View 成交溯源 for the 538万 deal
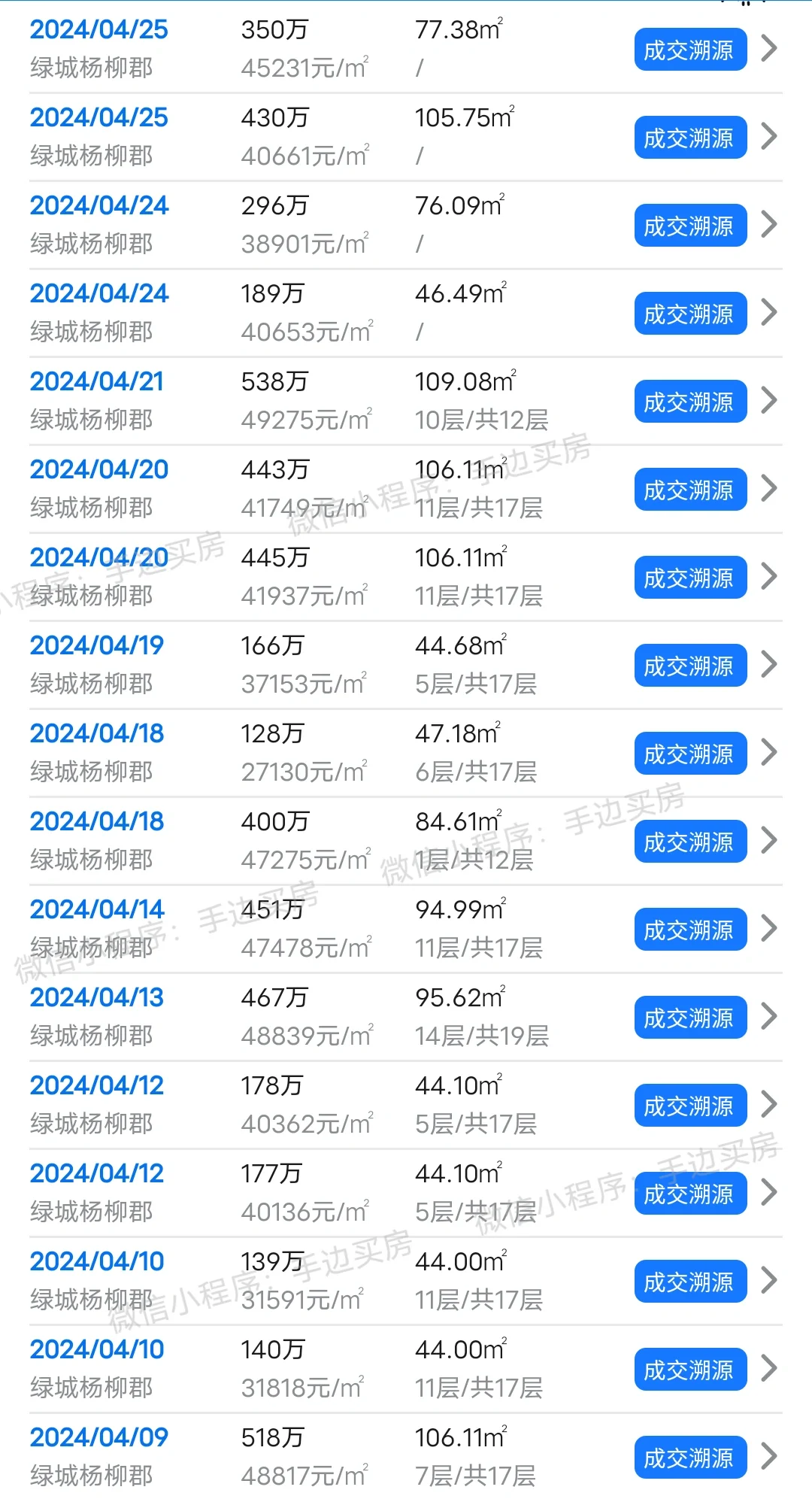812x1505 pixels. click(x=689, y=402)
